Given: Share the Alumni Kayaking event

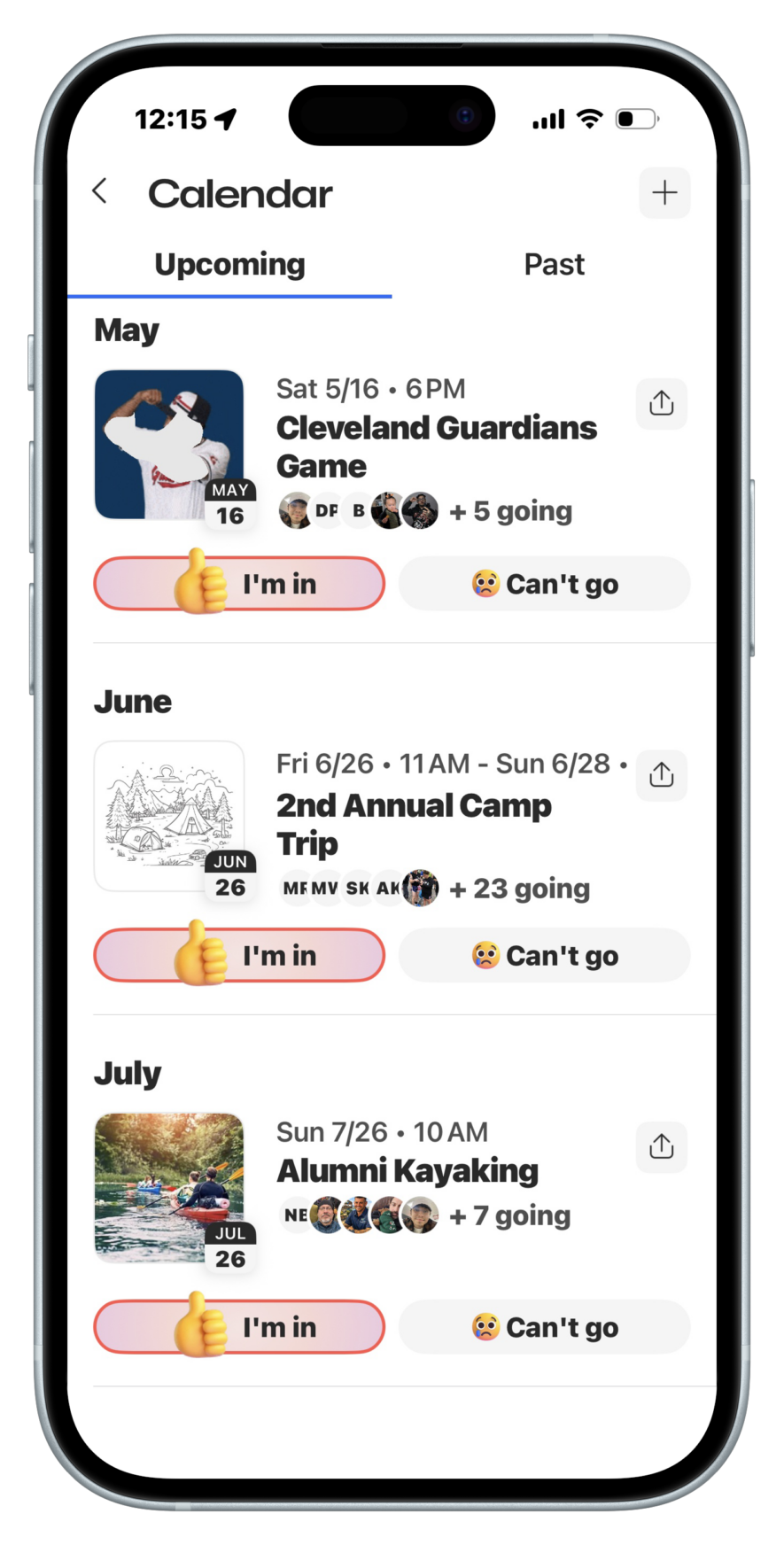Looking at the screenshot, I should click(x=662, y=1147).
